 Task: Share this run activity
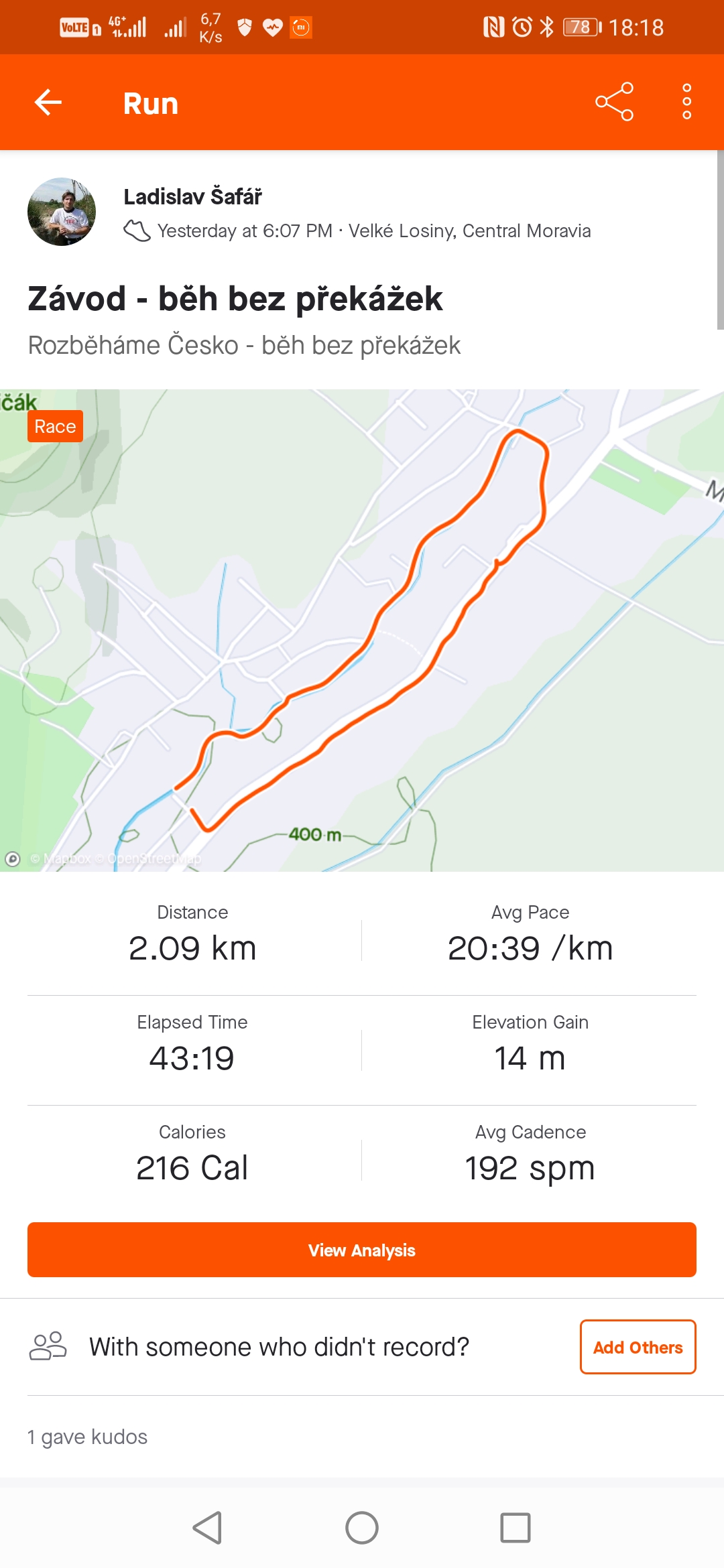(614, 102)
